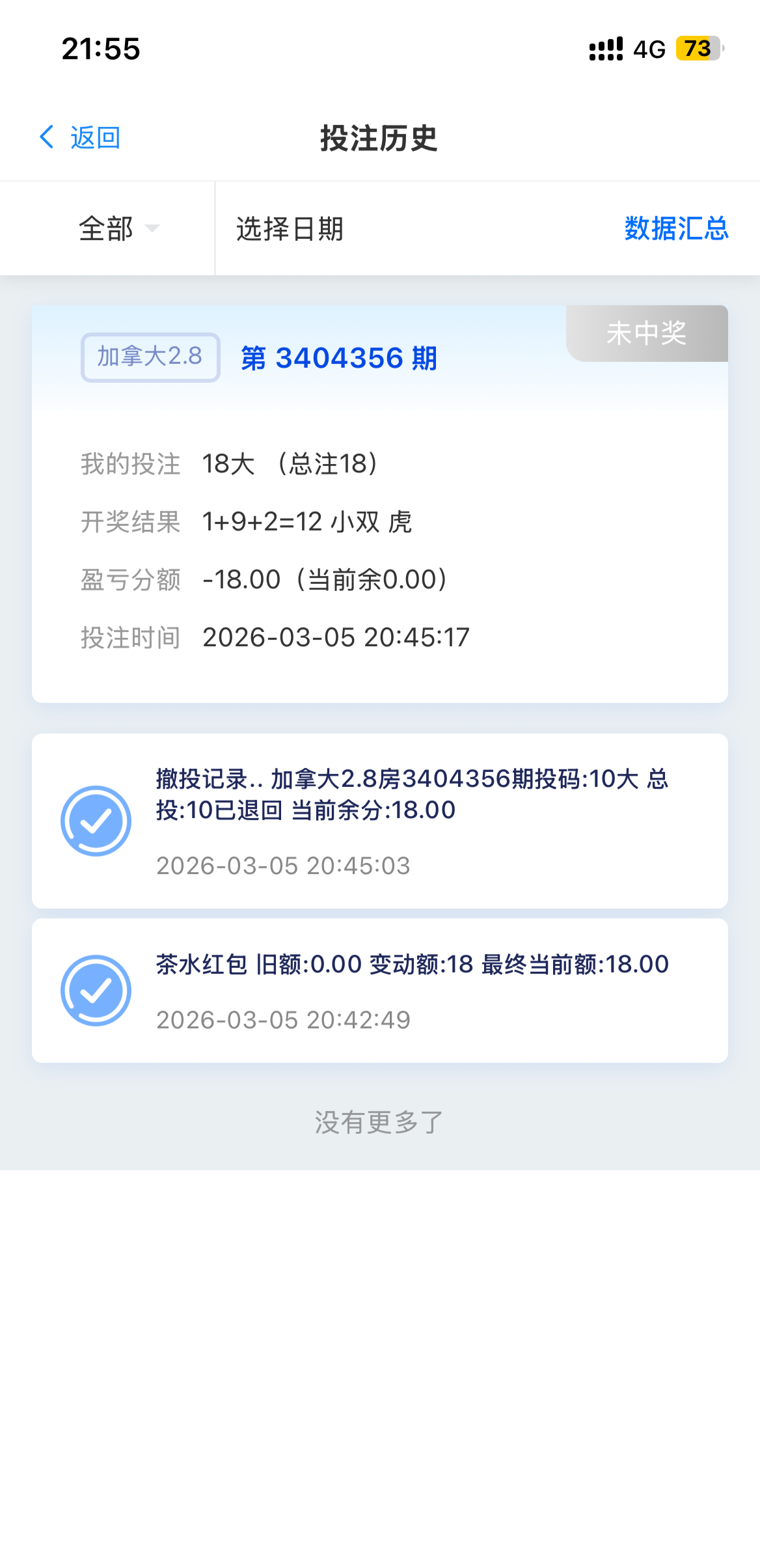The width and height of the screenshot is (760, 1568).
Task: Open the 选择日期 date picker
Action: pos(290,228)
